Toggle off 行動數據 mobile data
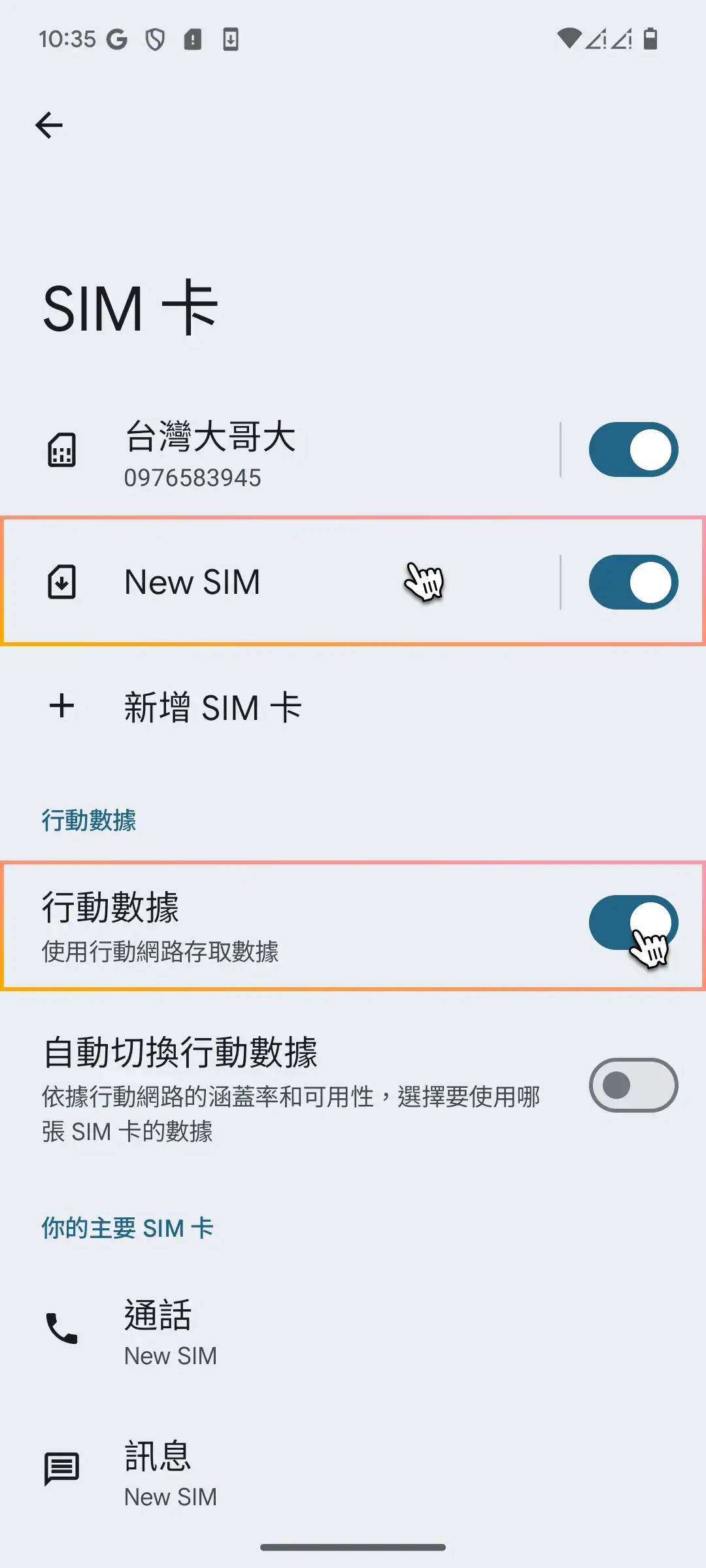This screenshot has height=1568, width=706. [x=632, y=921]
